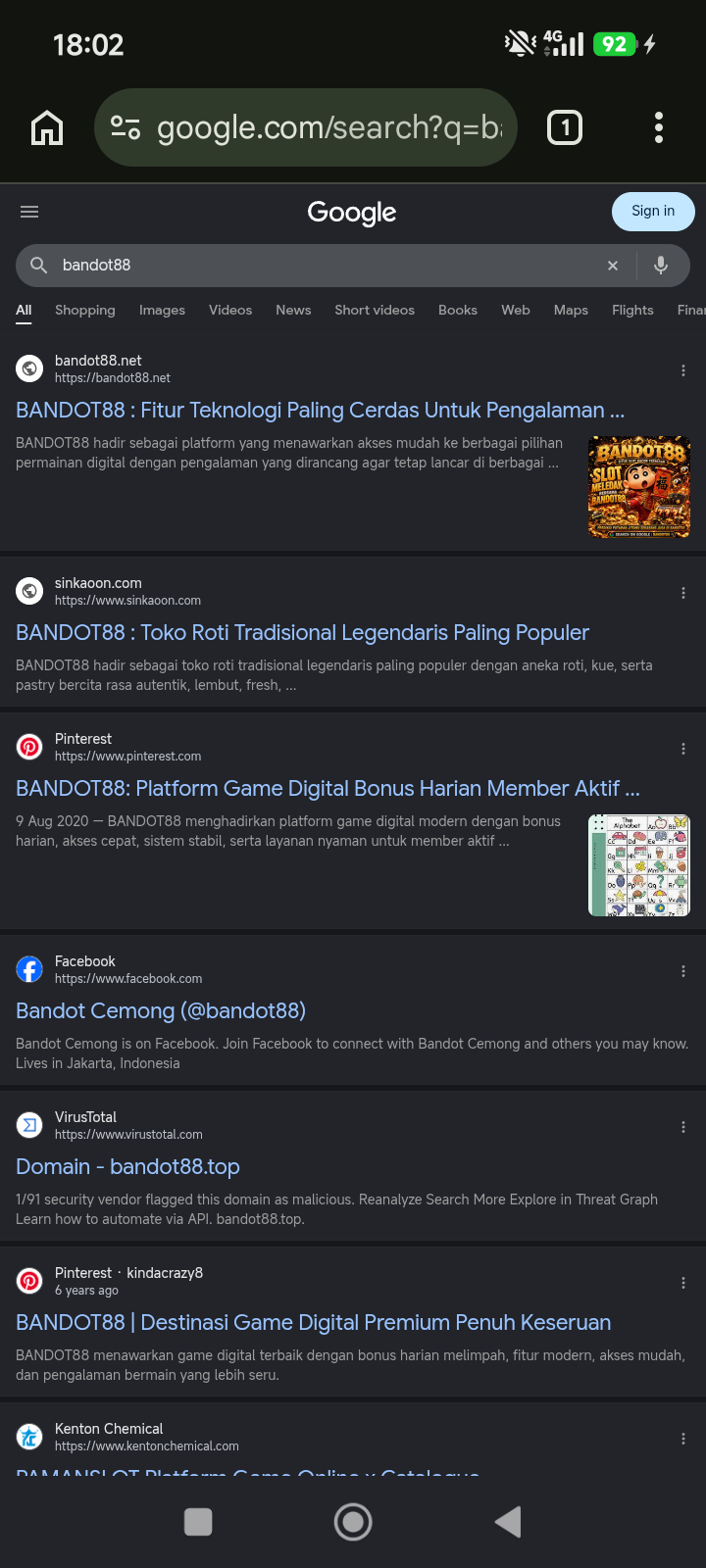The image size is (706, 1568).
Task: Open the browser home page icon
Action: coord(47,127)
